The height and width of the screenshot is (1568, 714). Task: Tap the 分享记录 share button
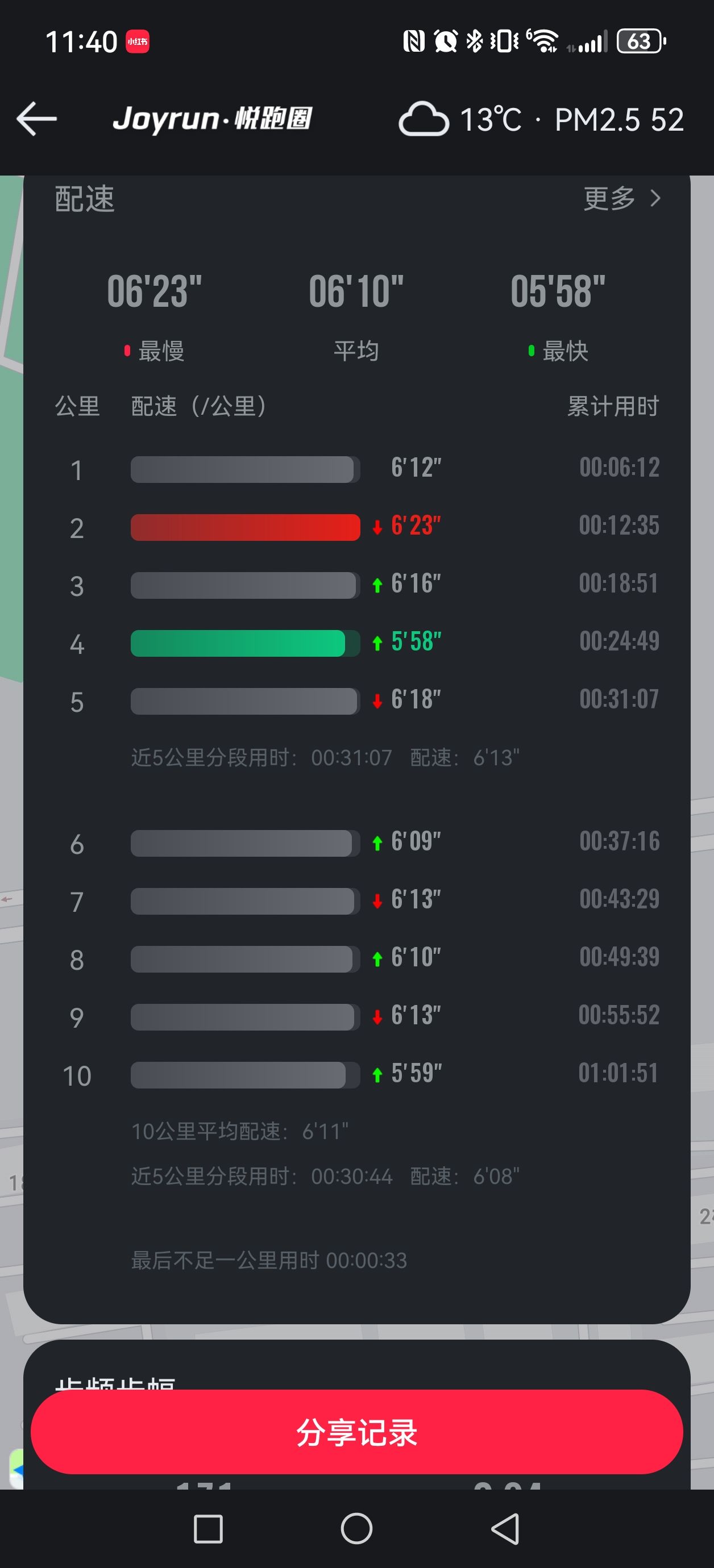tap(356, 1432)
